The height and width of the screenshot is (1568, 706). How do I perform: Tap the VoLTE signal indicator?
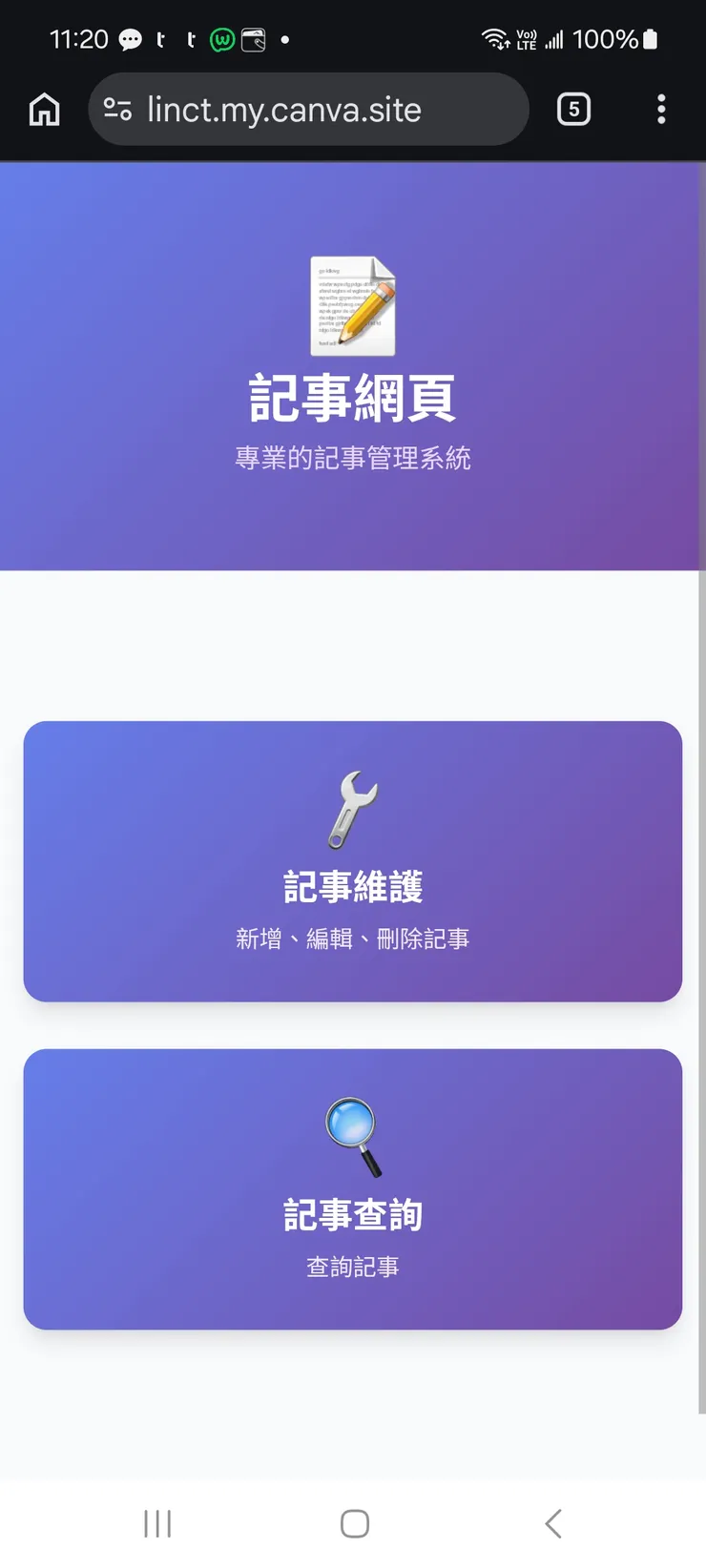(x=526, y=39)
